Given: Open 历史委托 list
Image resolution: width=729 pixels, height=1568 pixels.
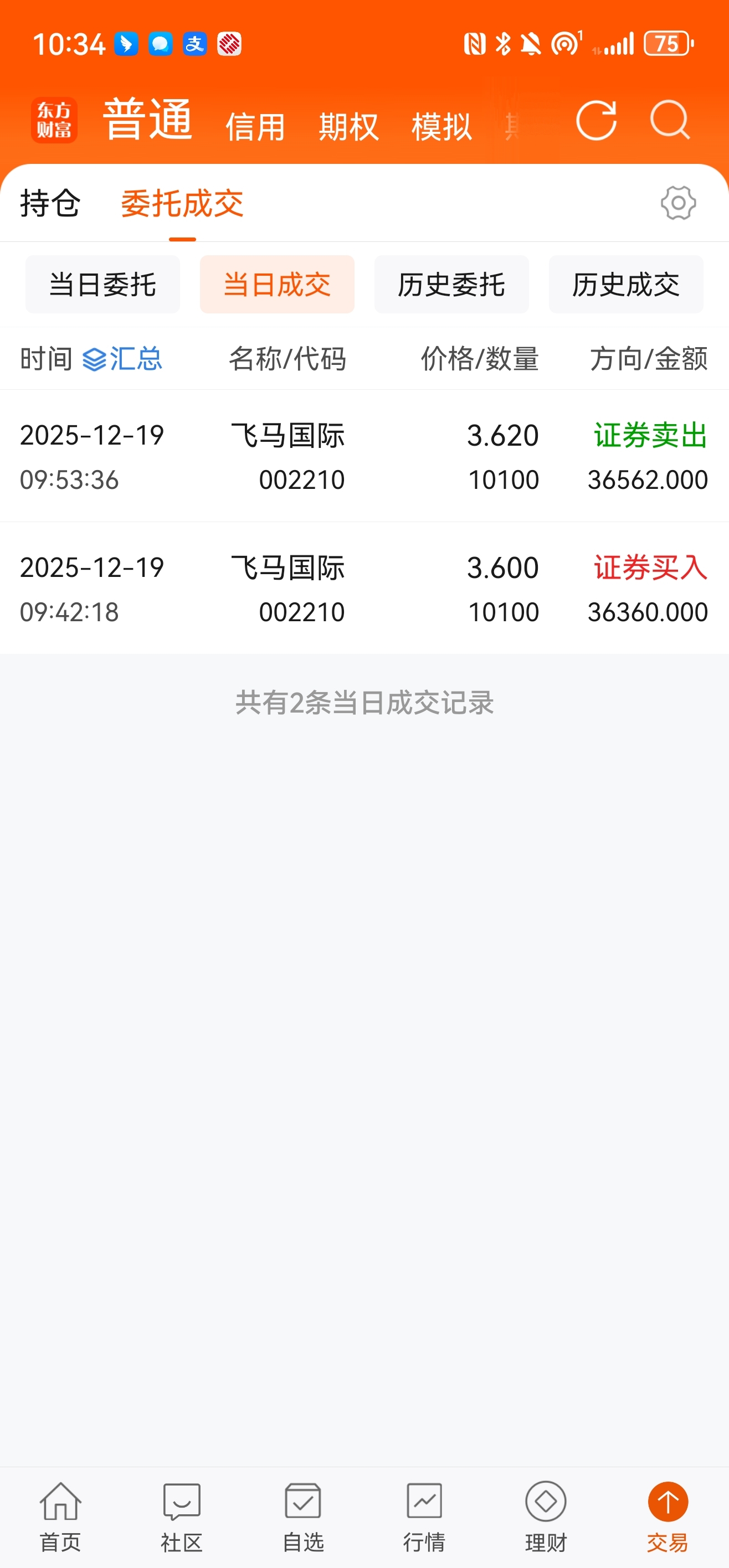Looking at the screenshot, I should point(451,284).
